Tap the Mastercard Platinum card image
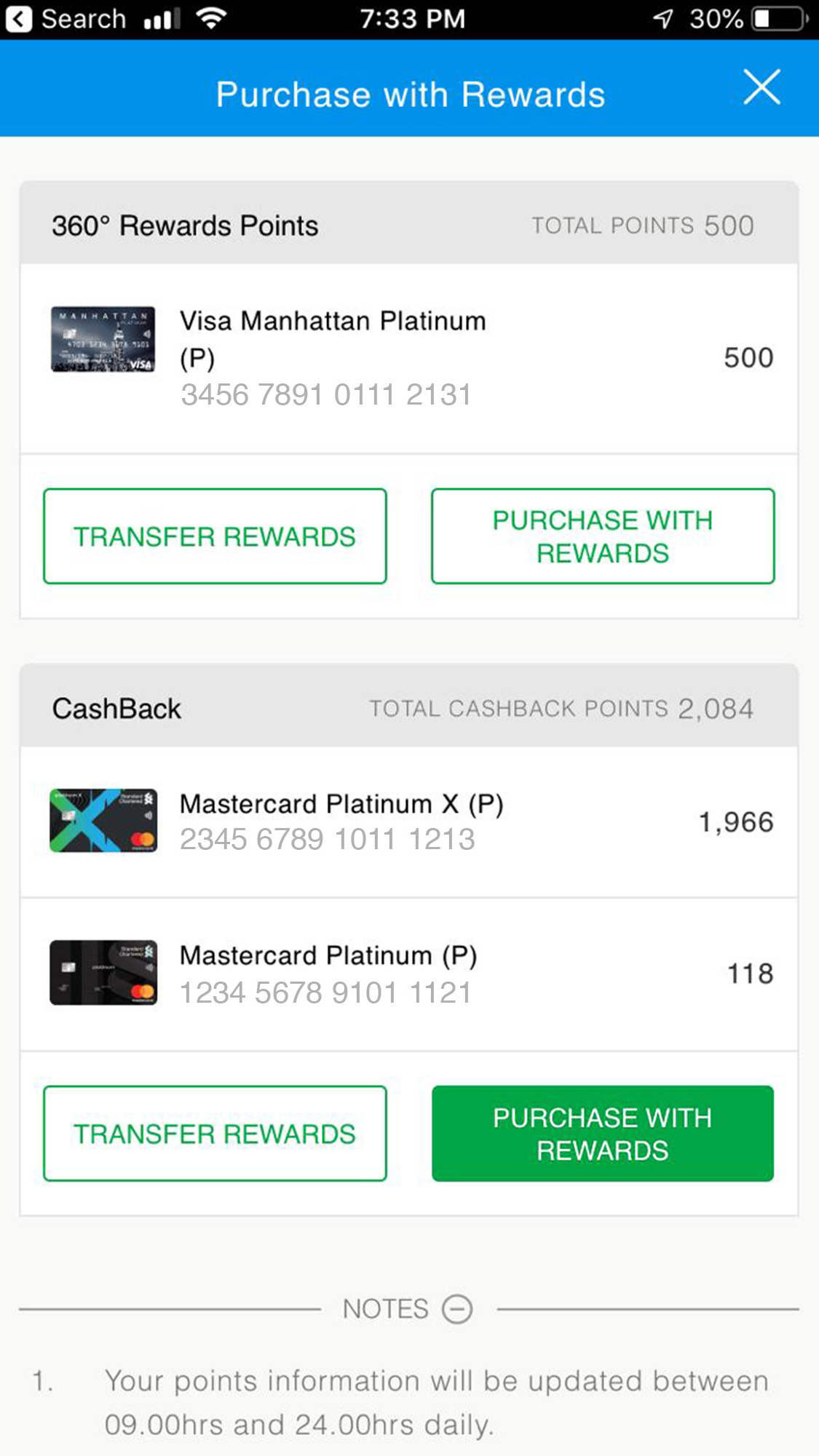Screen dimensions: 819x1456 [x=102, y=971]
